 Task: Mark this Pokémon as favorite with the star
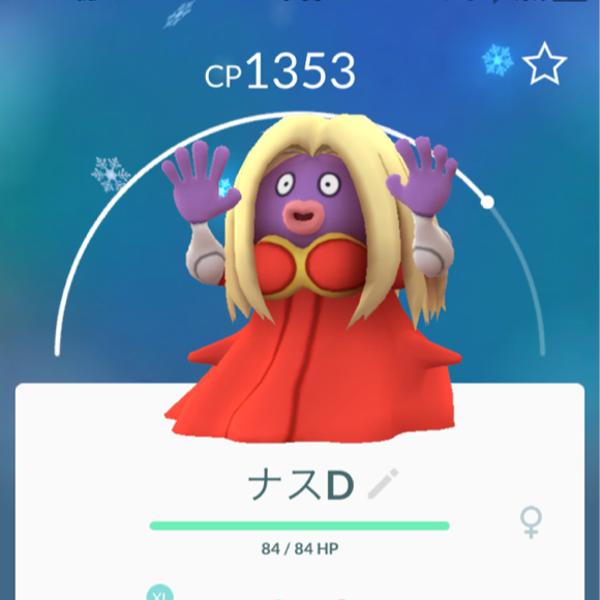tap(545, 65)
